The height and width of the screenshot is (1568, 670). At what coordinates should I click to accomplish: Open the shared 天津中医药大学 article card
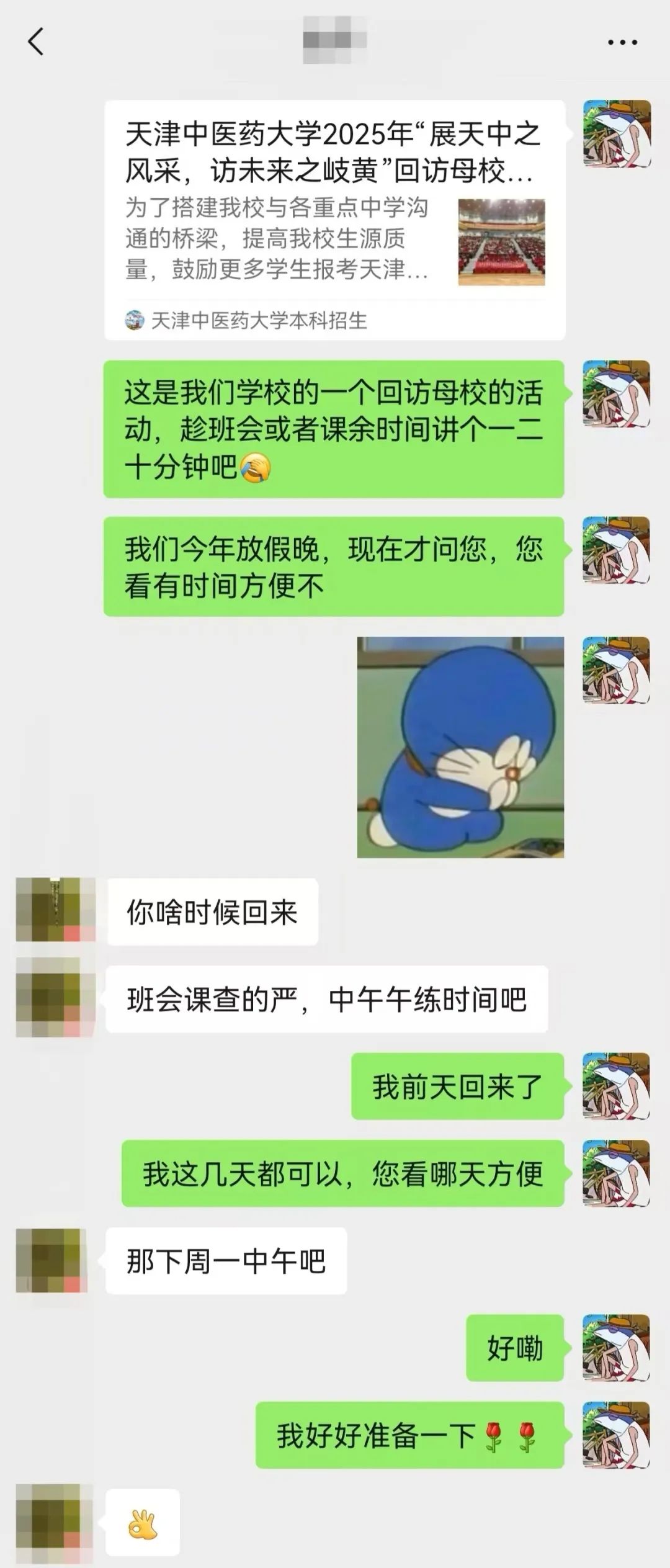334,219
